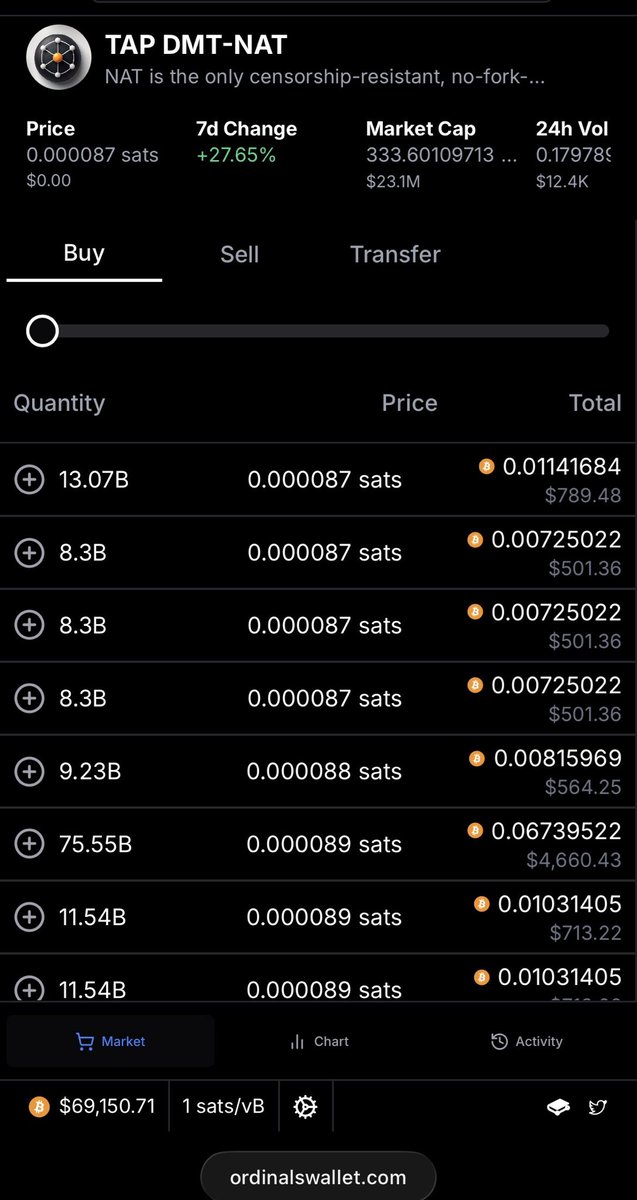Open the graduation cap learn icon
637x1200 pixels.
click(x=558, y=1107)
